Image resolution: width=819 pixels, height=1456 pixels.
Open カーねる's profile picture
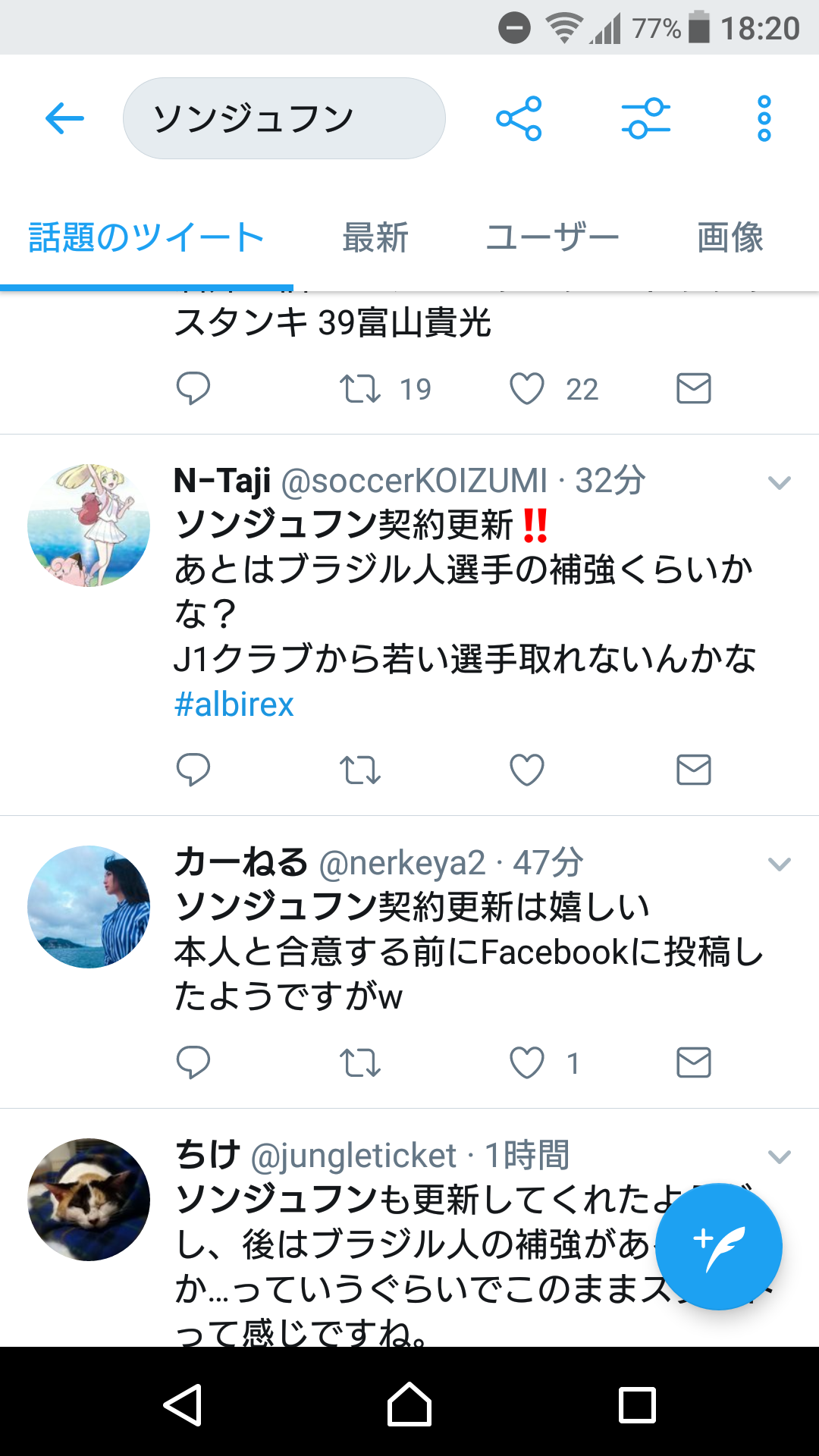[x=89, y=907]
